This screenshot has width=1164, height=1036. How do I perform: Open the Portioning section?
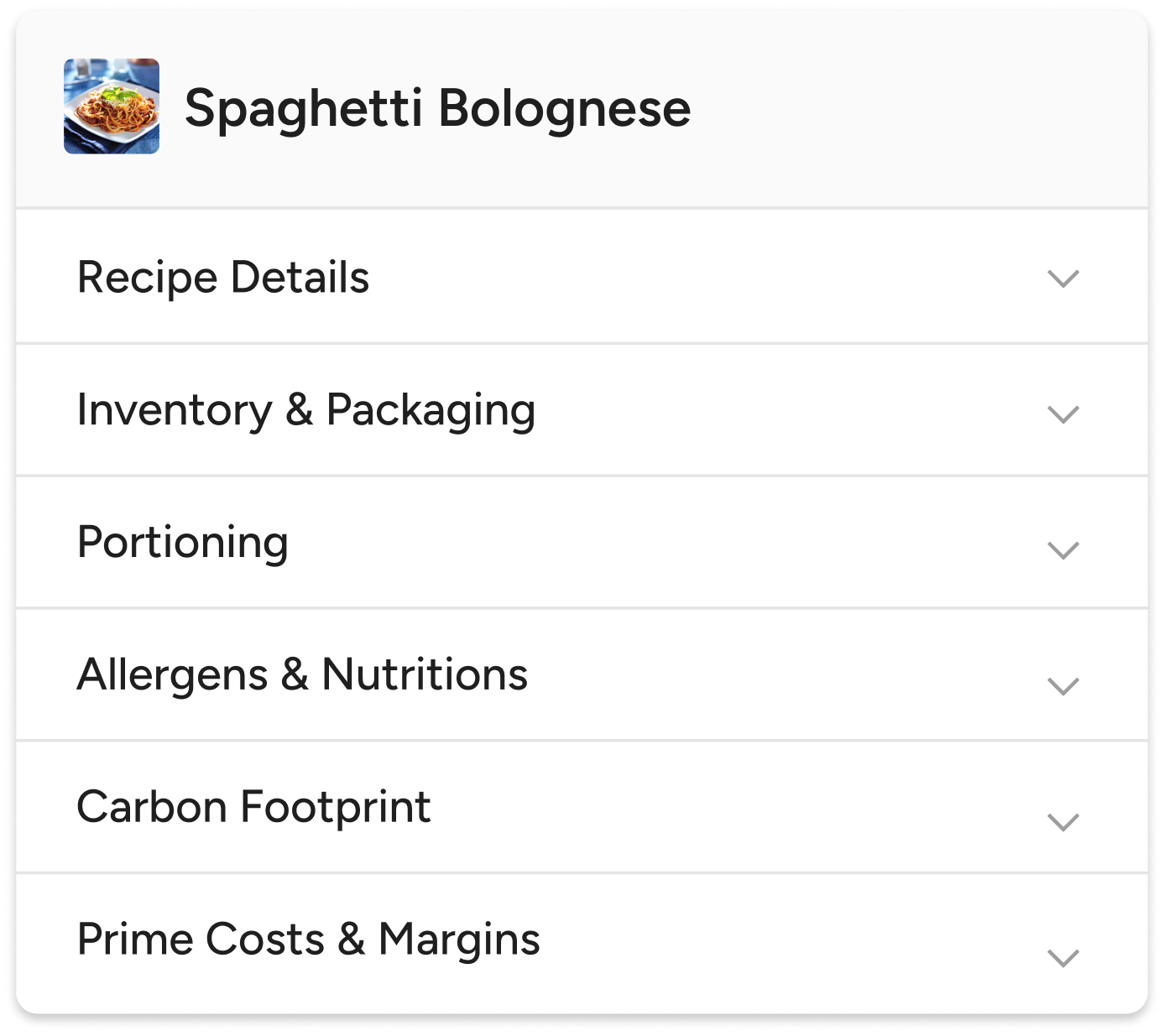coord(1062,550)
